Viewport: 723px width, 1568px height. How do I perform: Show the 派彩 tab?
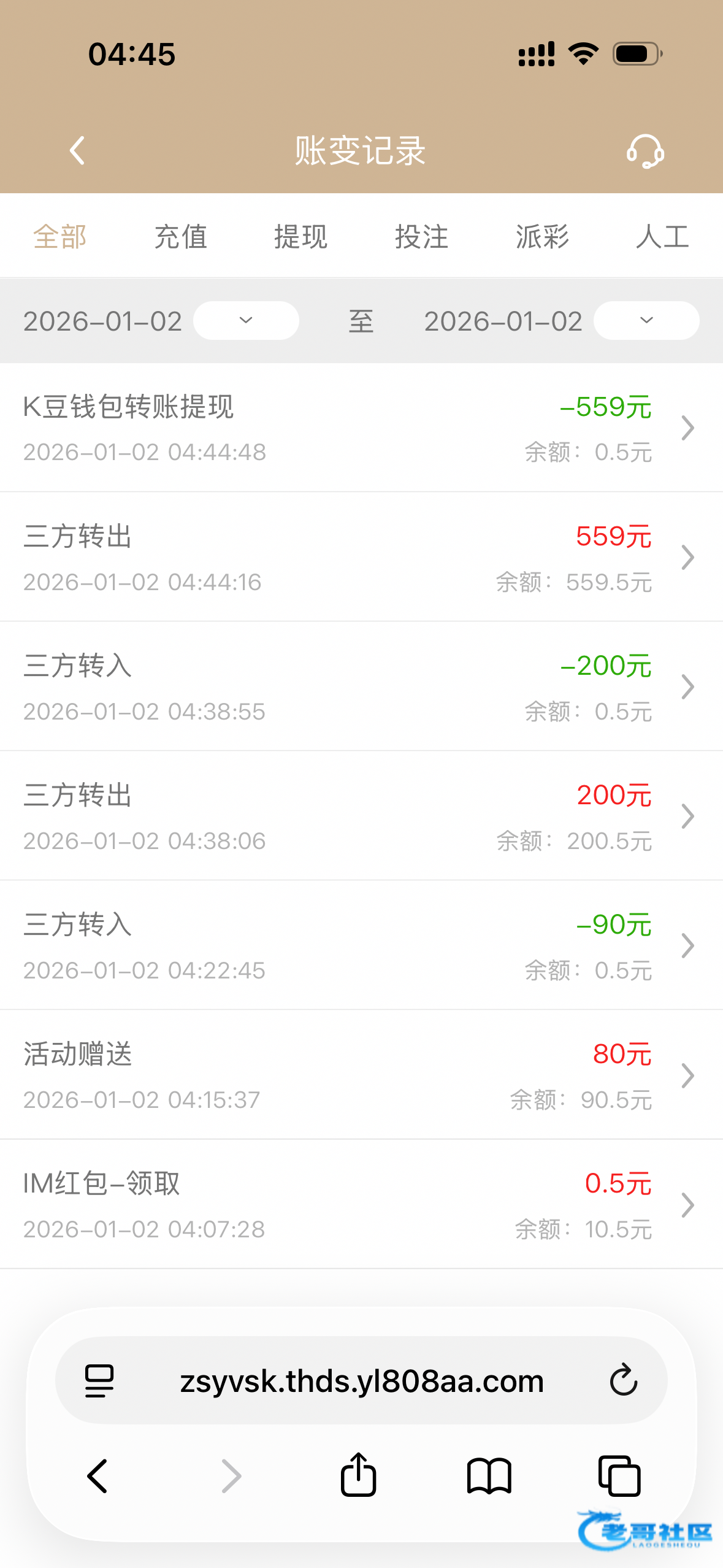(542, 237)
